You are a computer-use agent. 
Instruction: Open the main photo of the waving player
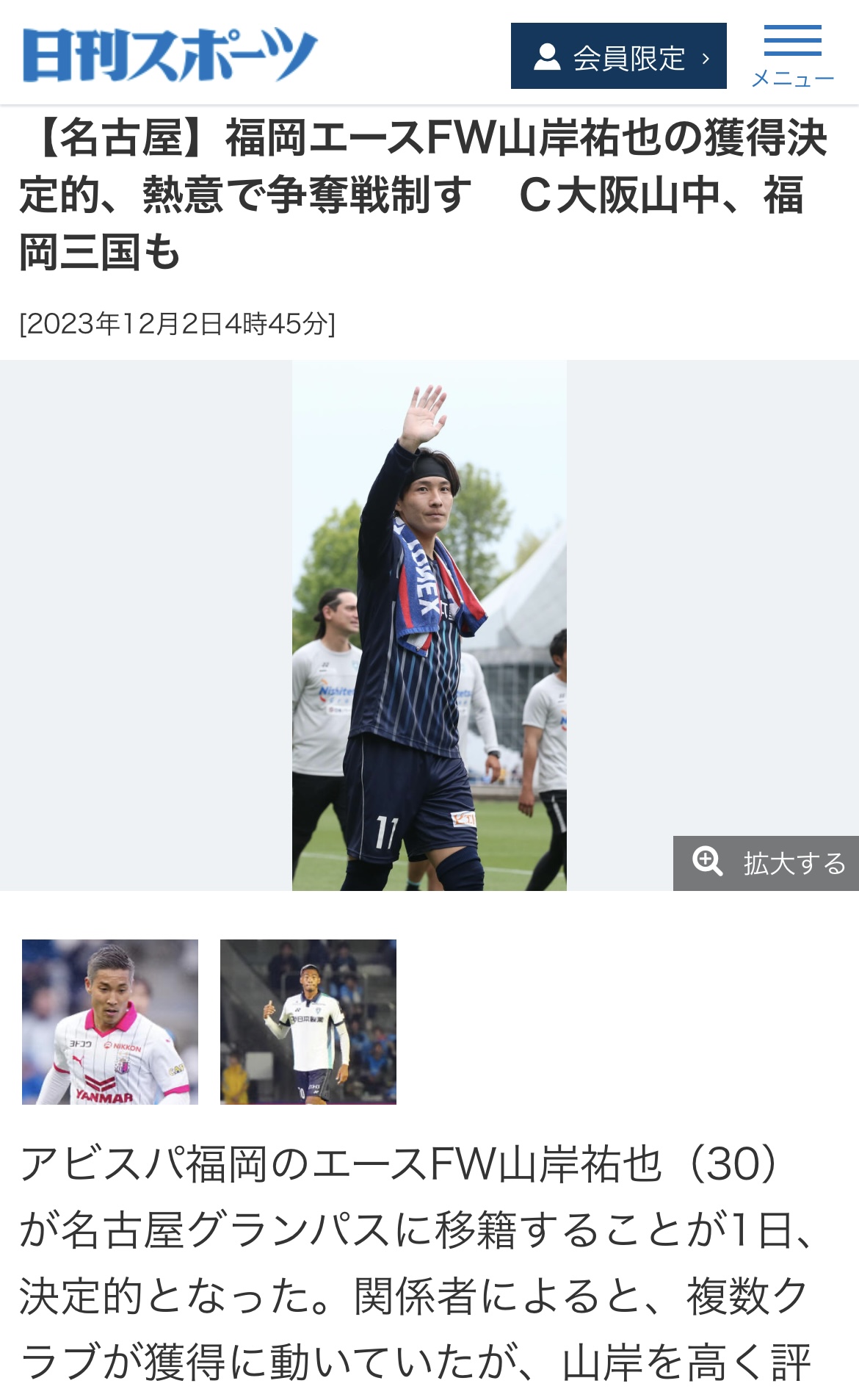(429, 625)
